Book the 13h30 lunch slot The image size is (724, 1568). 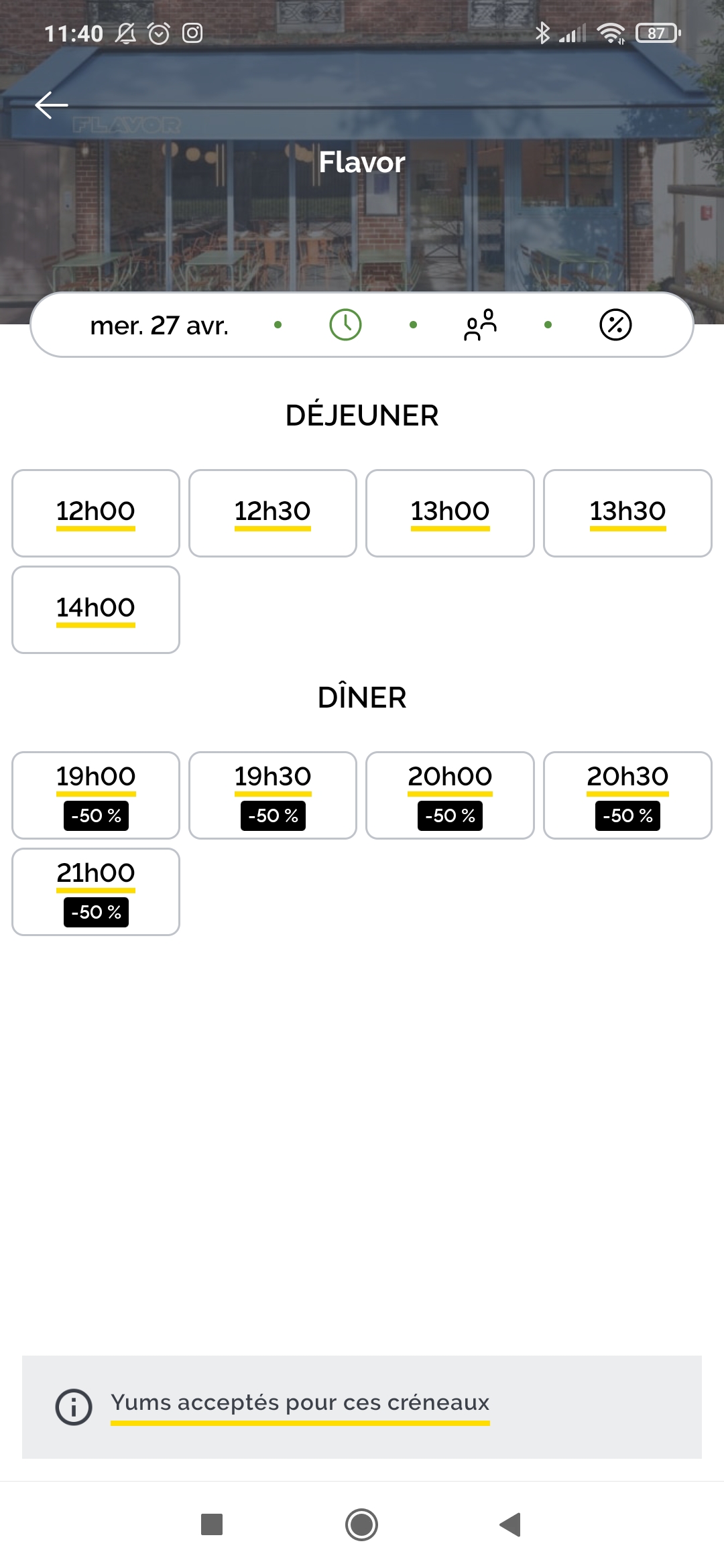627,513
